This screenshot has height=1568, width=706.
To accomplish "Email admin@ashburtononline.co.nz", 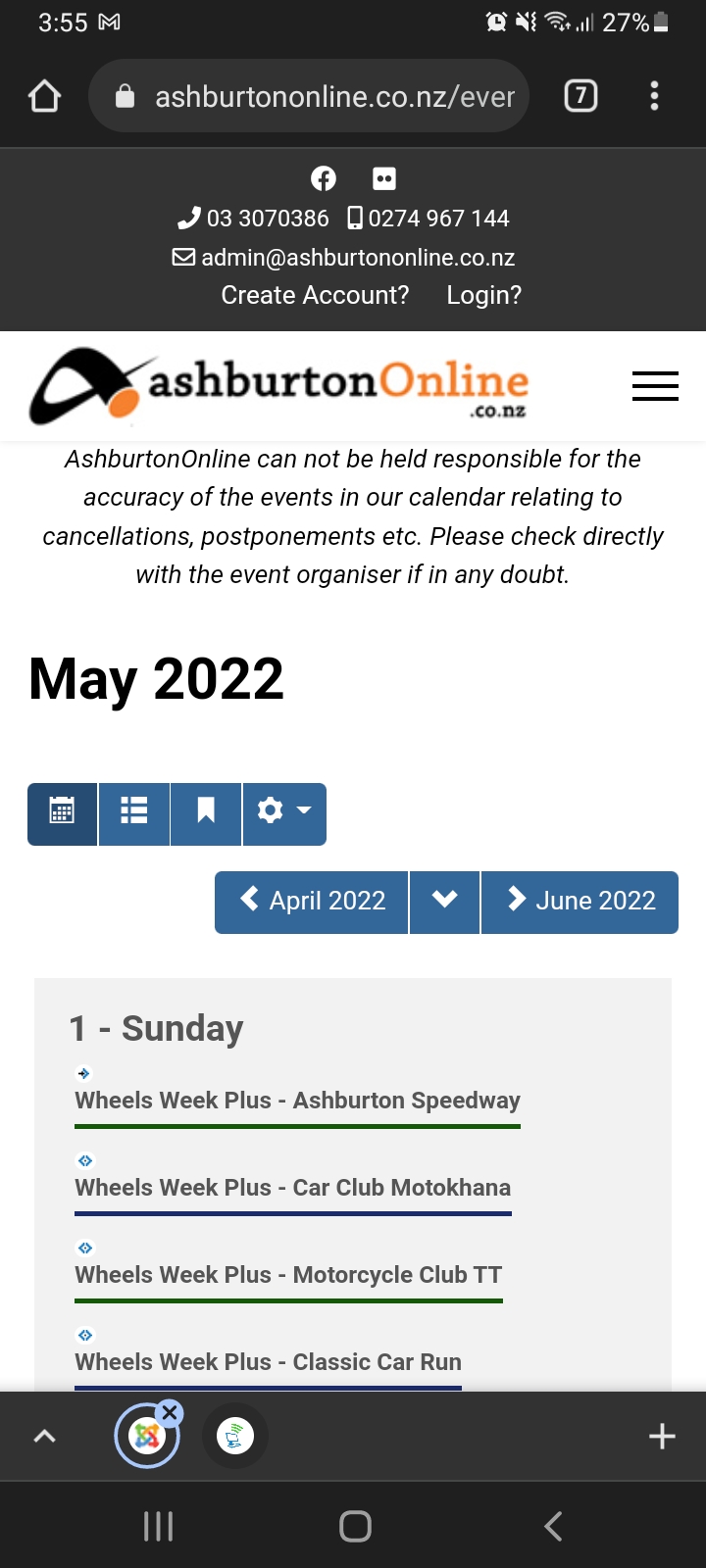I will click(344, 257).
